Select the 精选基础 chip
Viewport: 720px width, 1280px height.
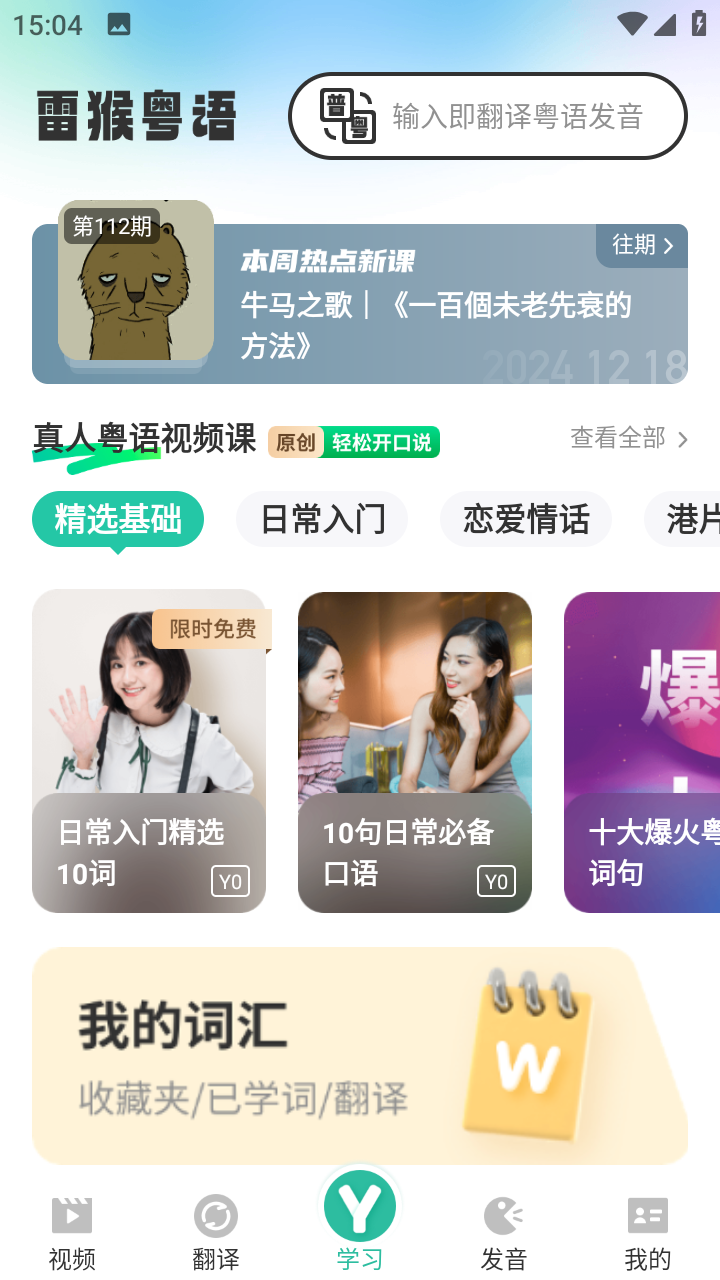pos(118,520)
